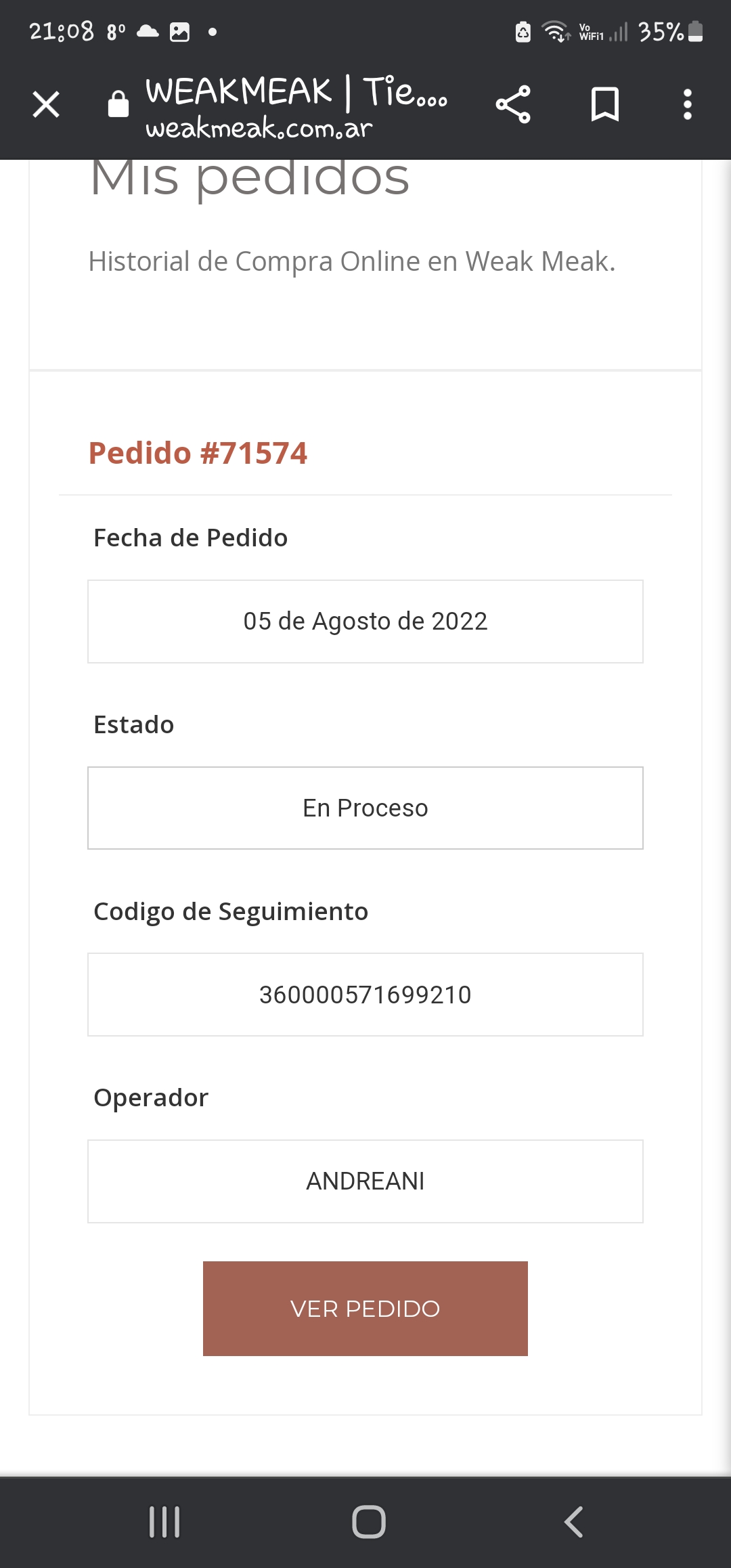Share the WEAKMEAK page
Viewport: 731px width, 1568px height.
coord(513,104)
